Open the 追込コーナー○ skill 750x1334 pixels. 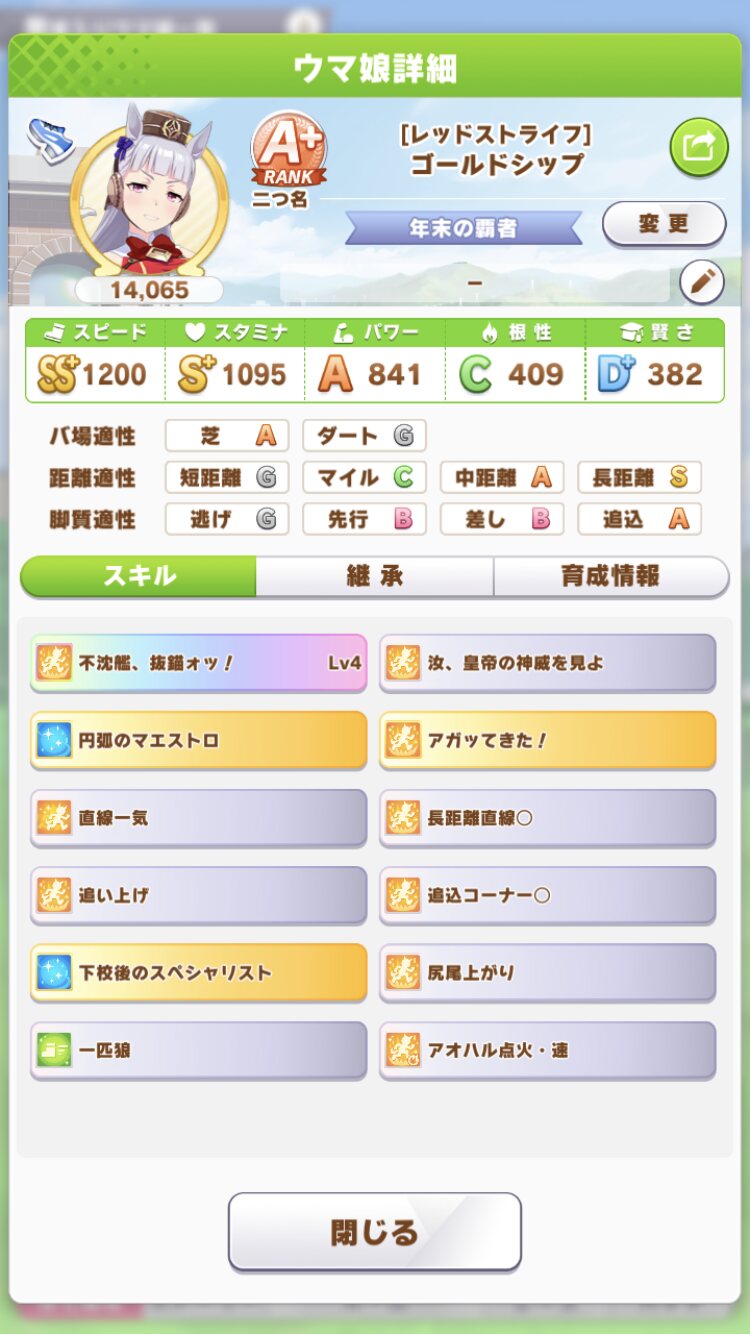tap(547, 895)
